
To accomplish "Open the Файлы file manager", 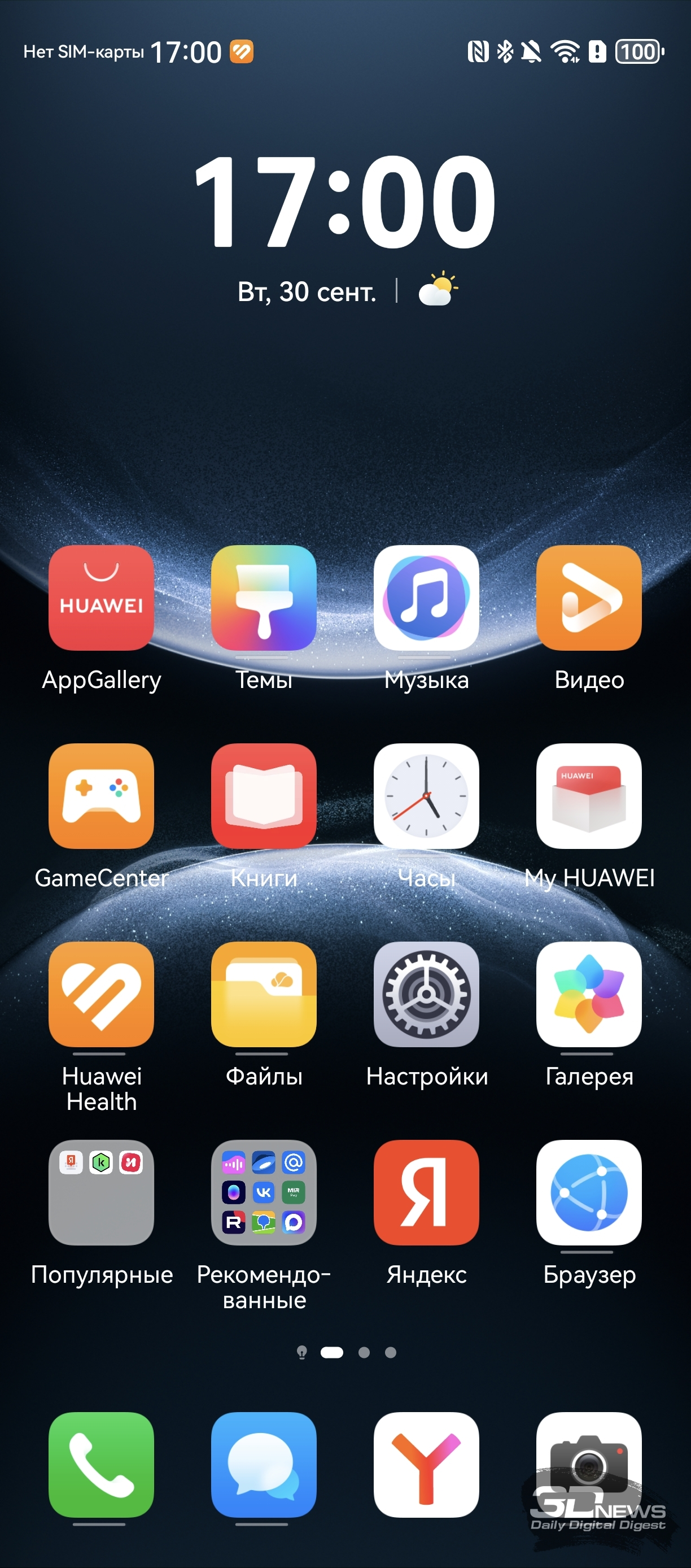I will point(264,995).
